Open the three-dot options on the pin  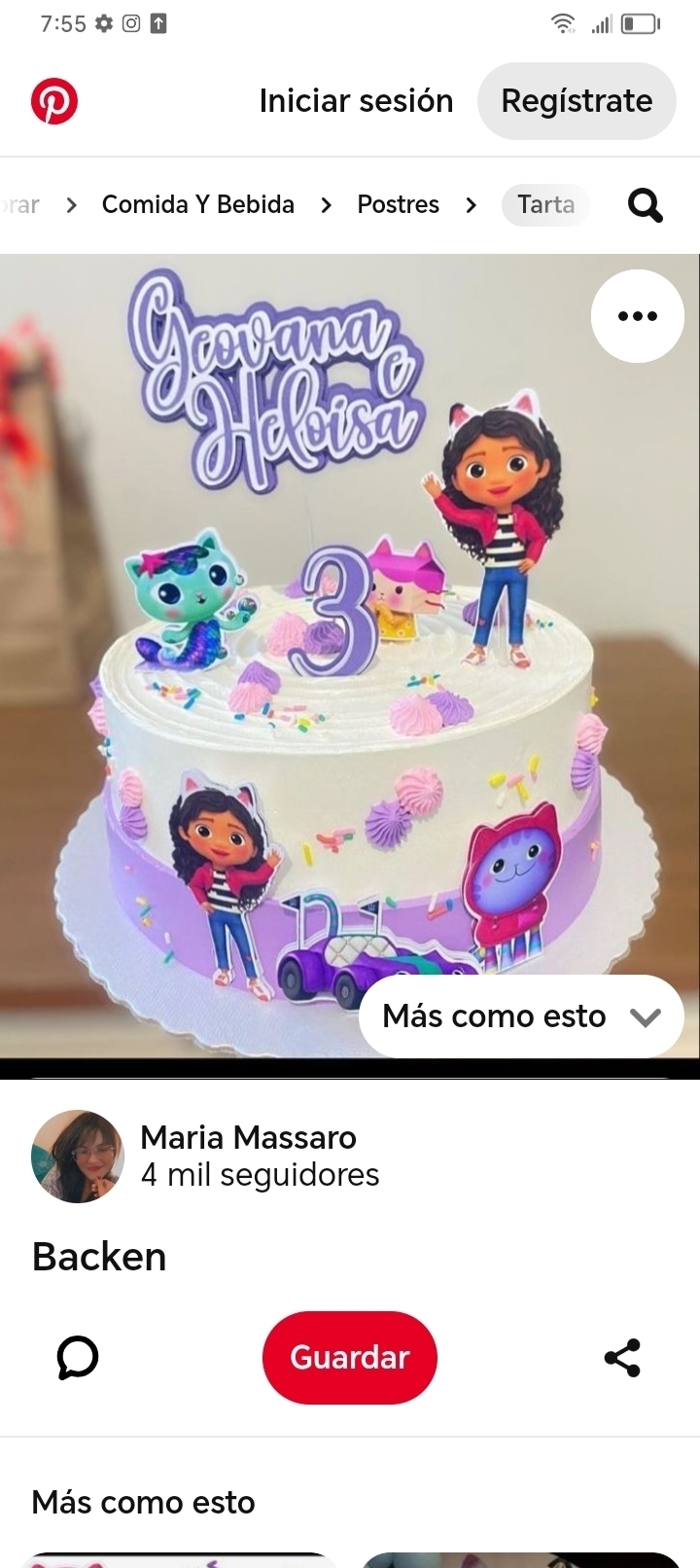638,316
